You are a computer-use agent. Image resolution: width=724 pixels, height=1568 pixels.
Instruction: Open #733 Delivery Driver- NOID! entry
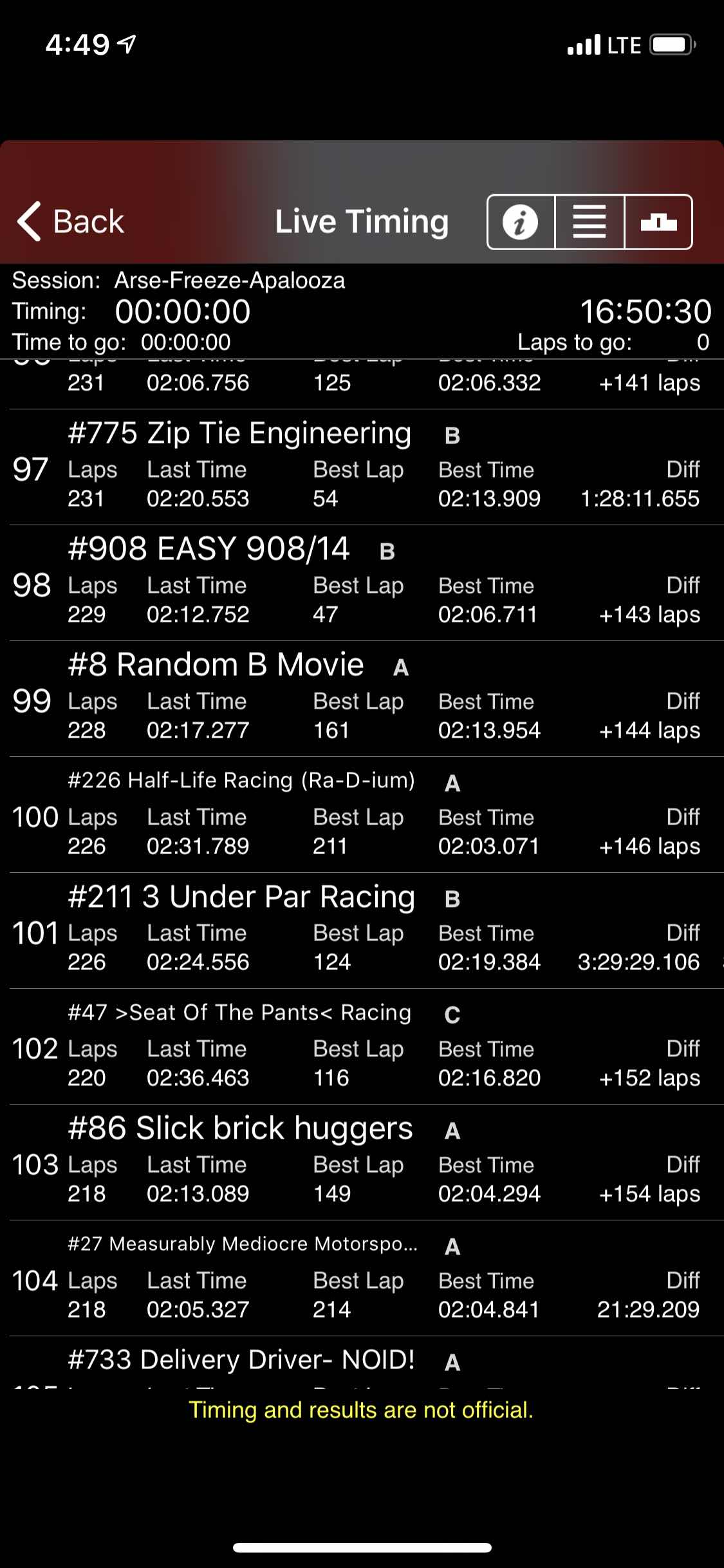[362, 1362]
